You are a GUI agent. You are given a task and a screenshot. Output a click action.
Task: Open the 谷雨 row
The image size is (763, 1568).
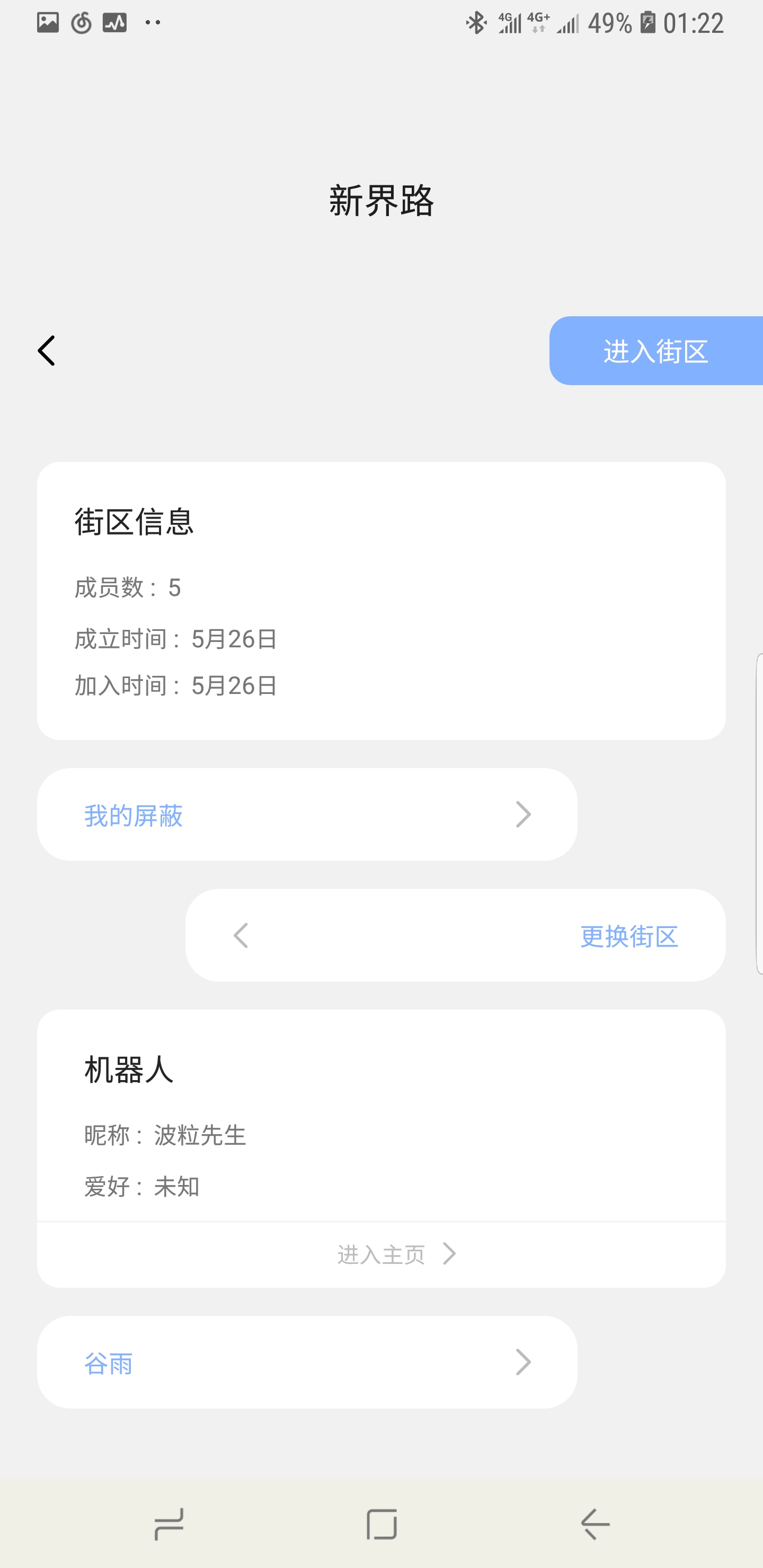[x=307, y=1362]
